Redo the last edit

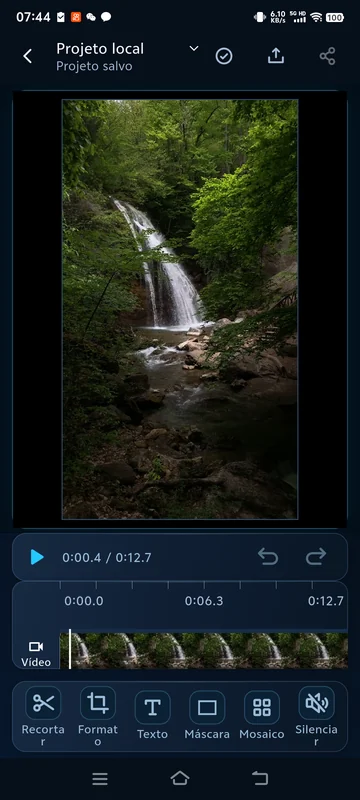(x=316, y=557)
